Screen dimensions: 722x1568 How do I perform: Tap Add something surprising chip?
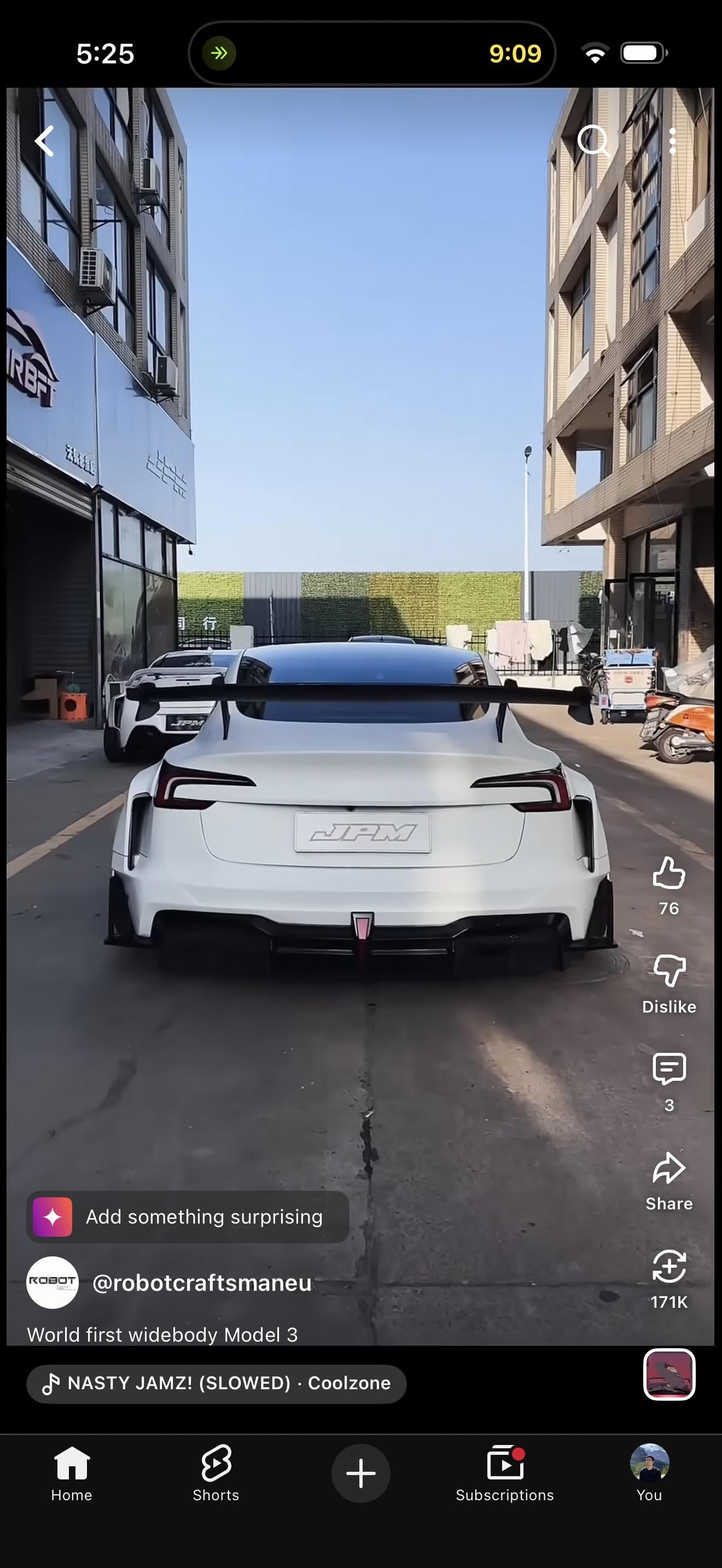(188, 1217)
